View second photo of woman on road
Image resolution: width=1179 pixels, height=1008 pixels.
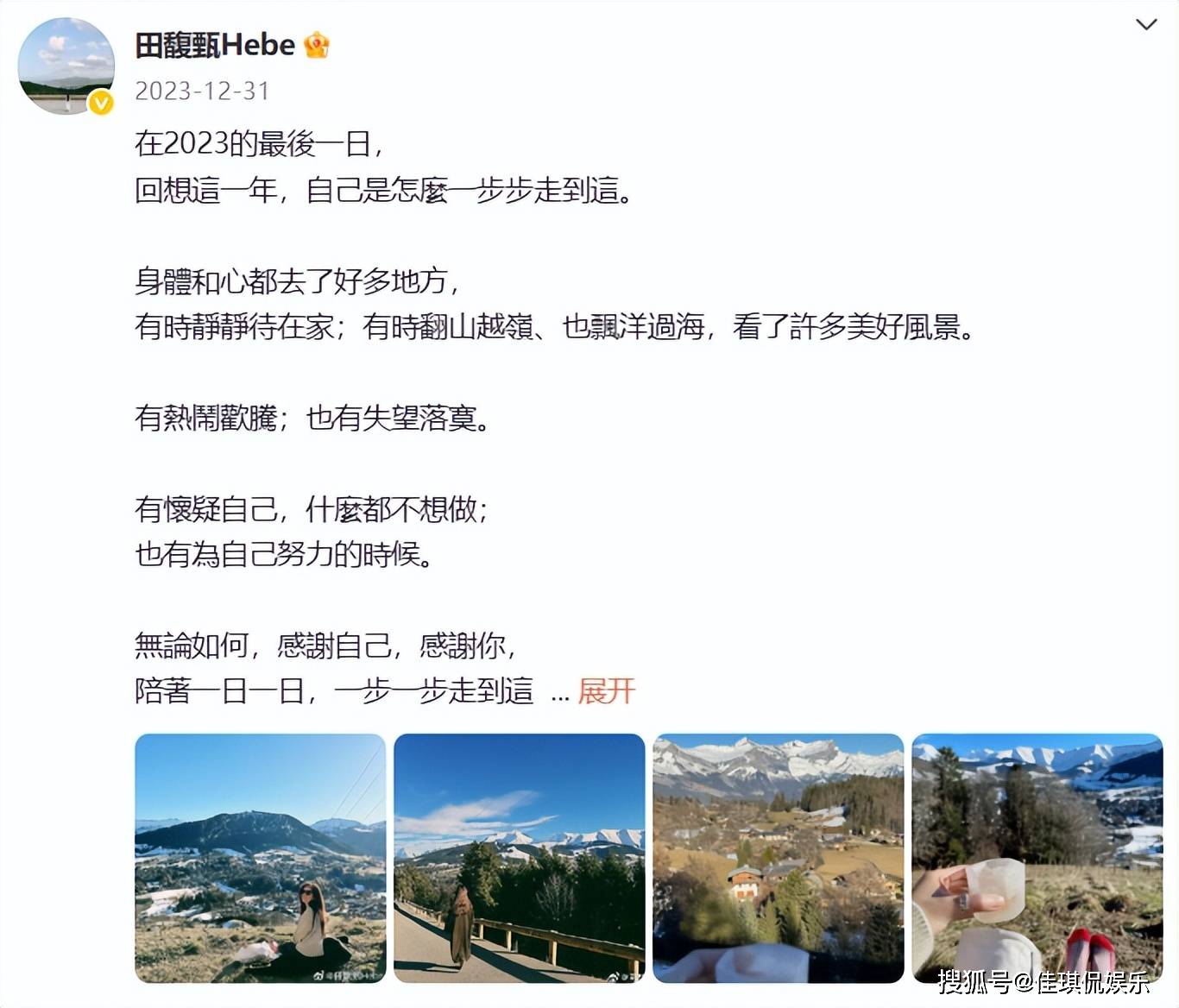pyautogui.click(x=519, y=858)
